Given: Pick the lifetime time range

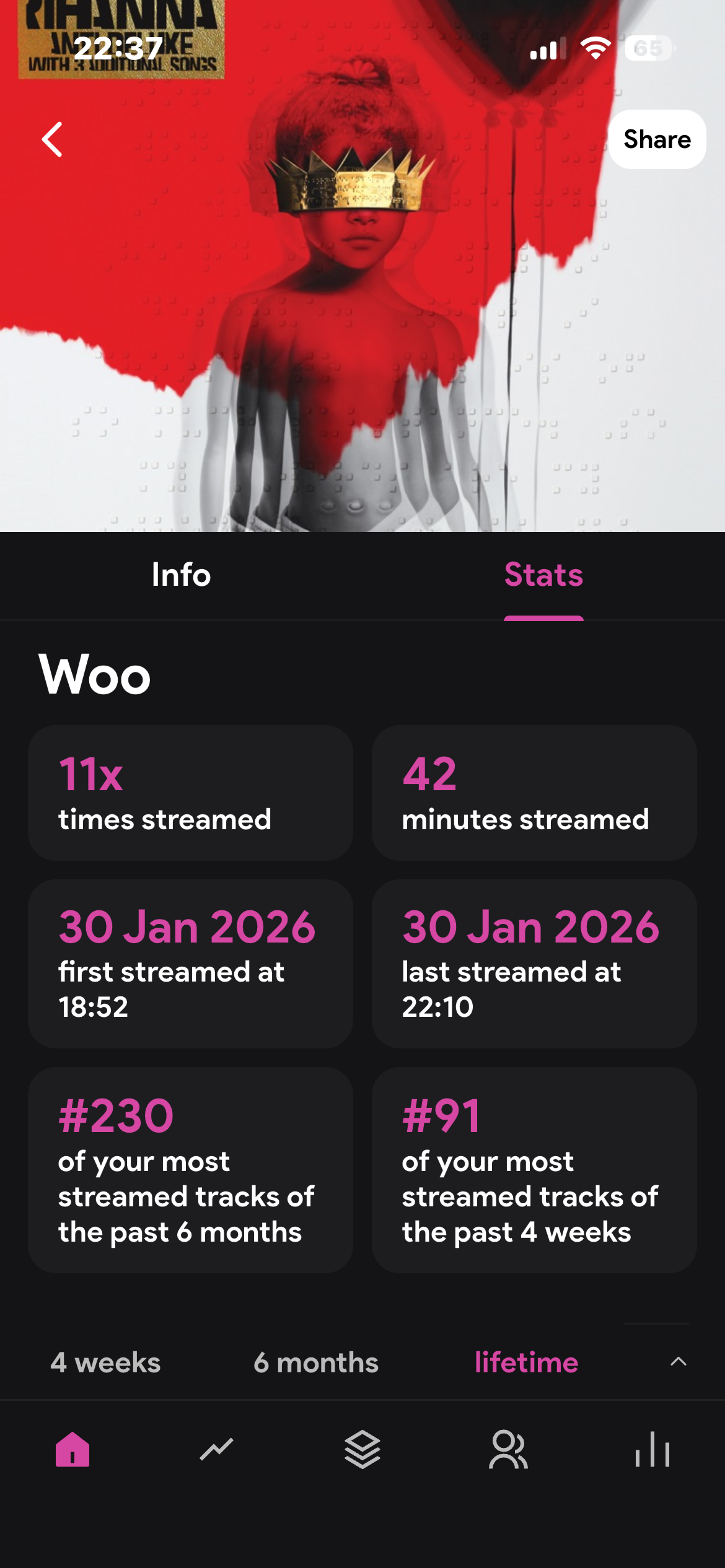Looking at the screenshot, I should coord(526,1362).
